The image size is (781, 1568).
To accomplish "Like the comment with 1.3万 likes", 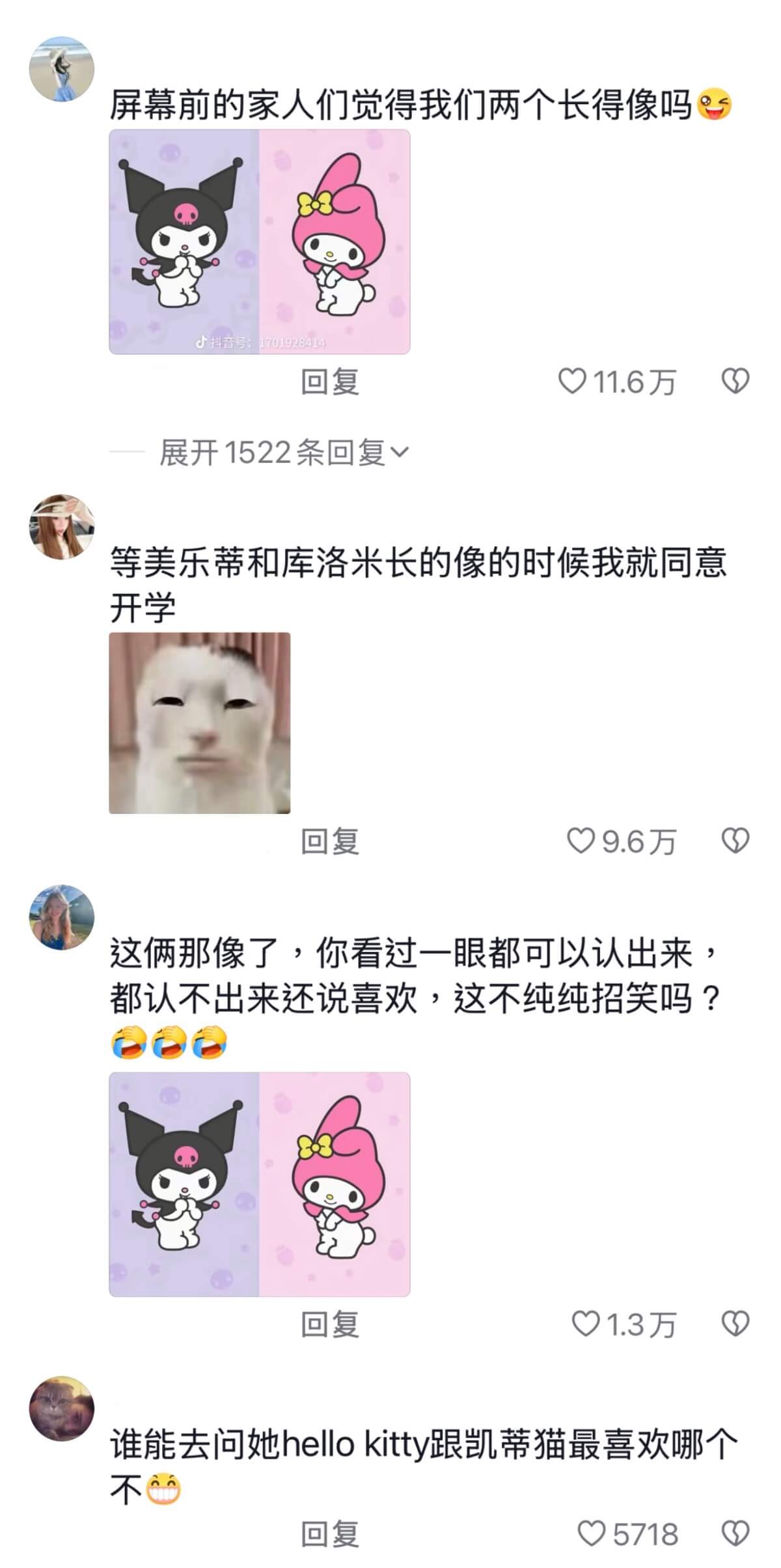I will point(585,1324).
